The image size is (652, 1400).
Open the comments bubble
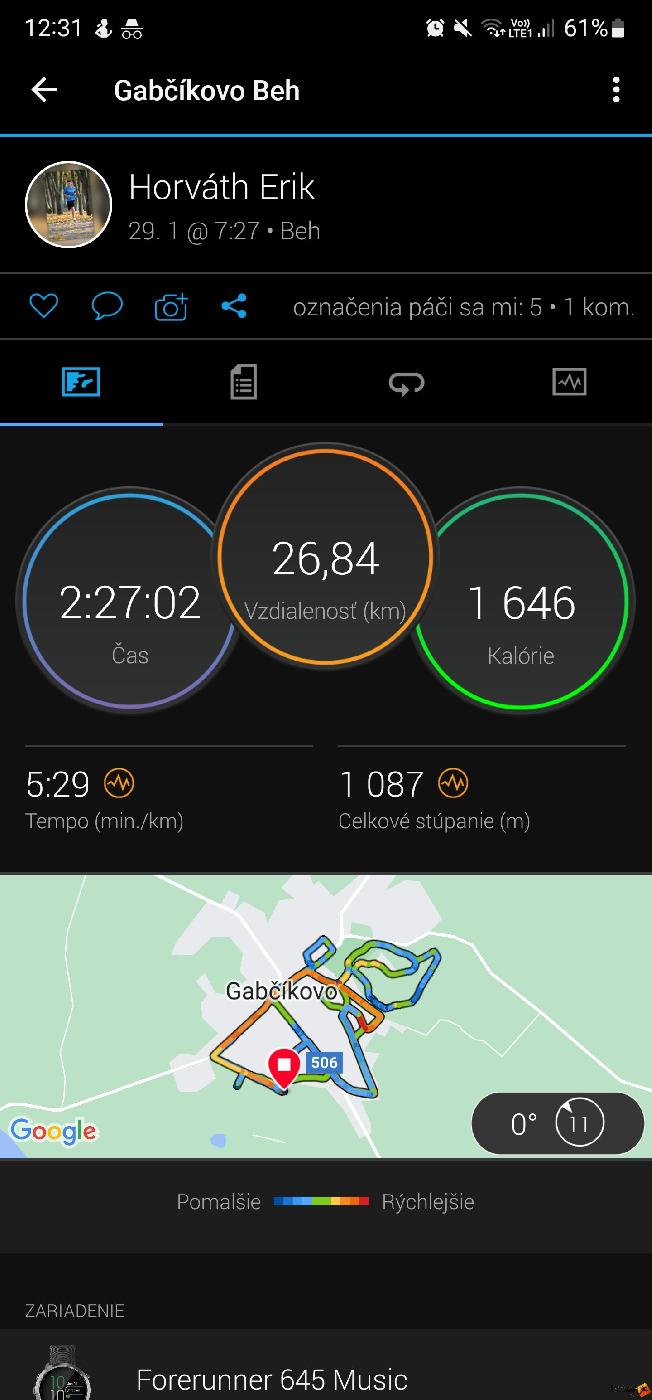pyautogui.click(x=107, y=306)
